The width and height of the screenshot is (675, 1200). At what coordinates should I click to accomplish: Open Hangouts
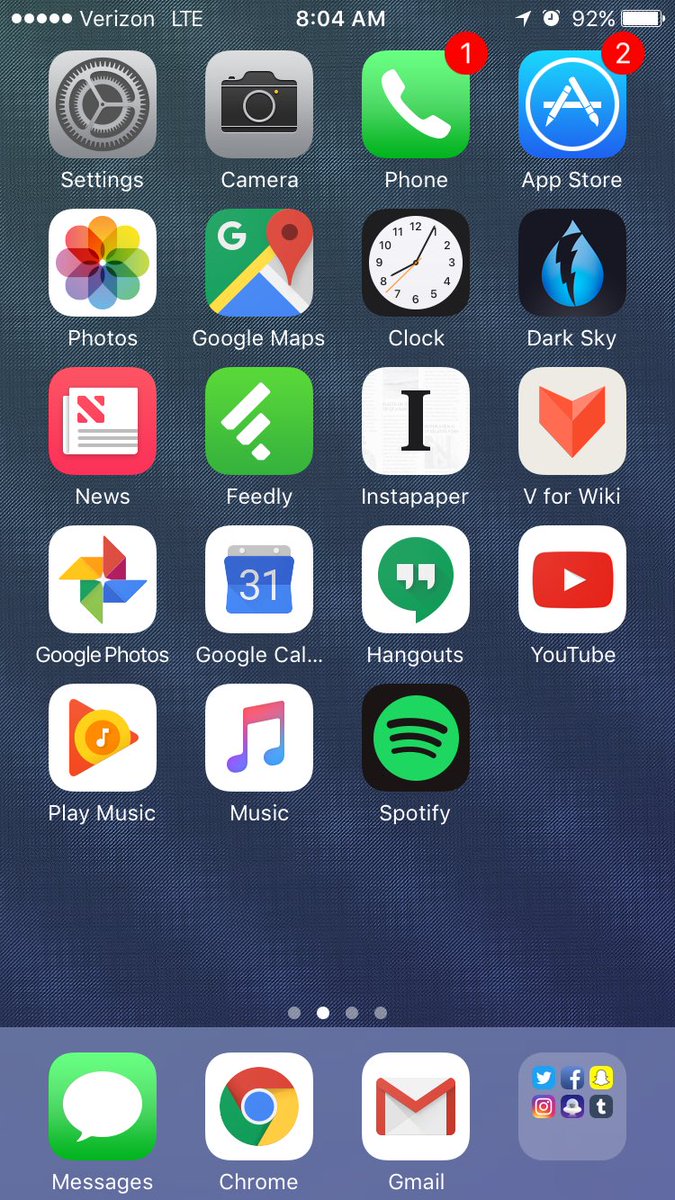pos(416,580)
